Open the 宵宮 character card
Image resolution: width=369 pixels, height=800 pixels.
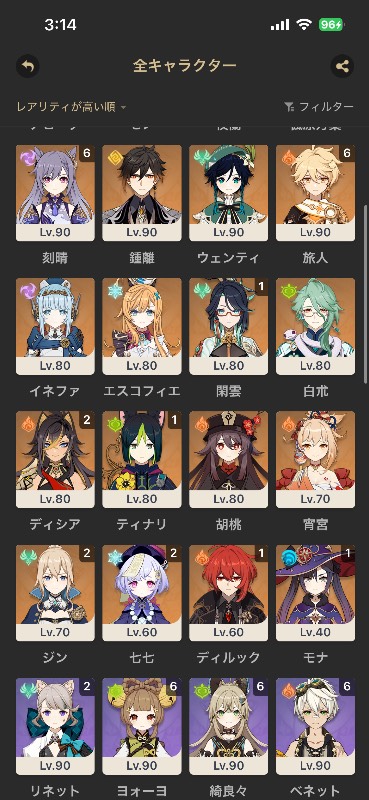coord(315,460)
